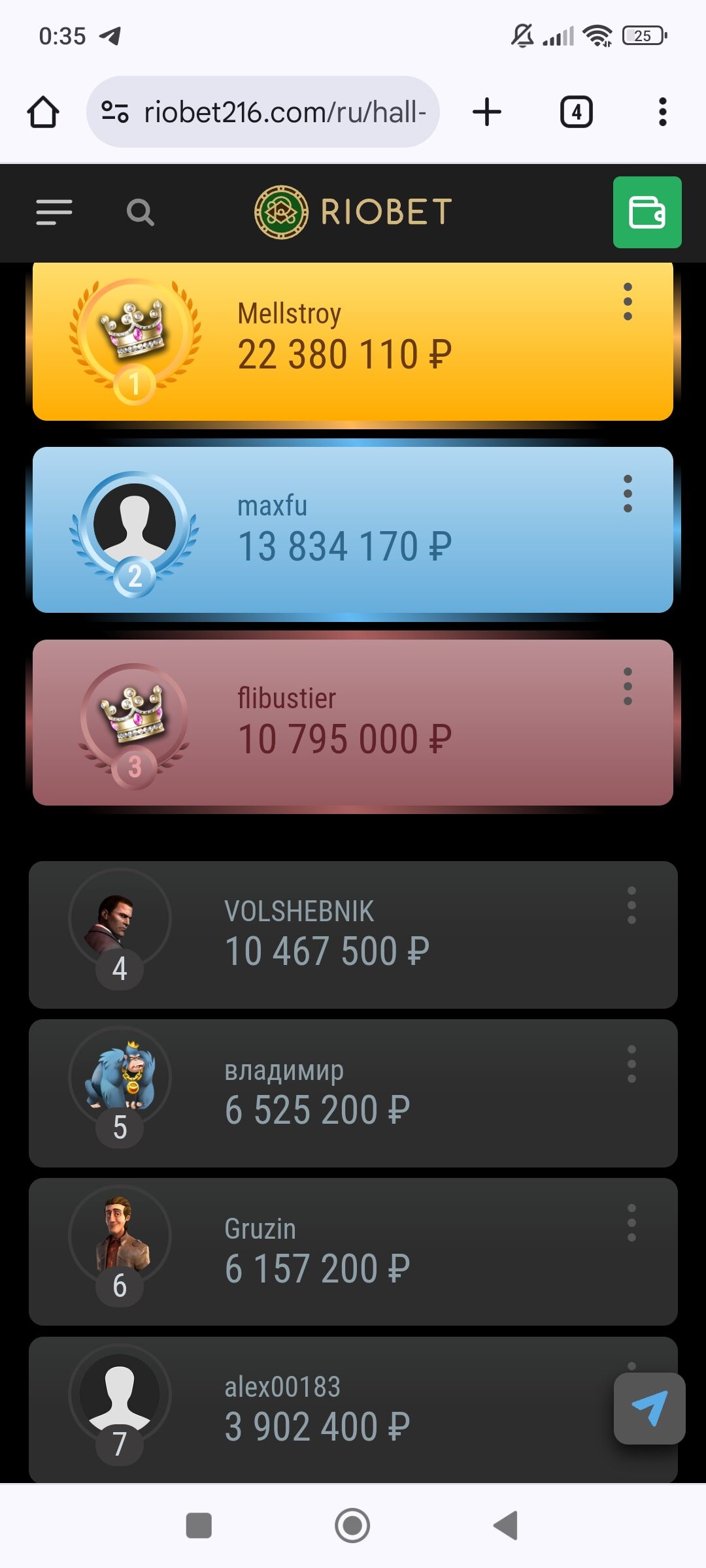The width and height of the screenshot is (706, 1568).
Task: Open recent apps from the navigation bar
Action: (199, 1526)
